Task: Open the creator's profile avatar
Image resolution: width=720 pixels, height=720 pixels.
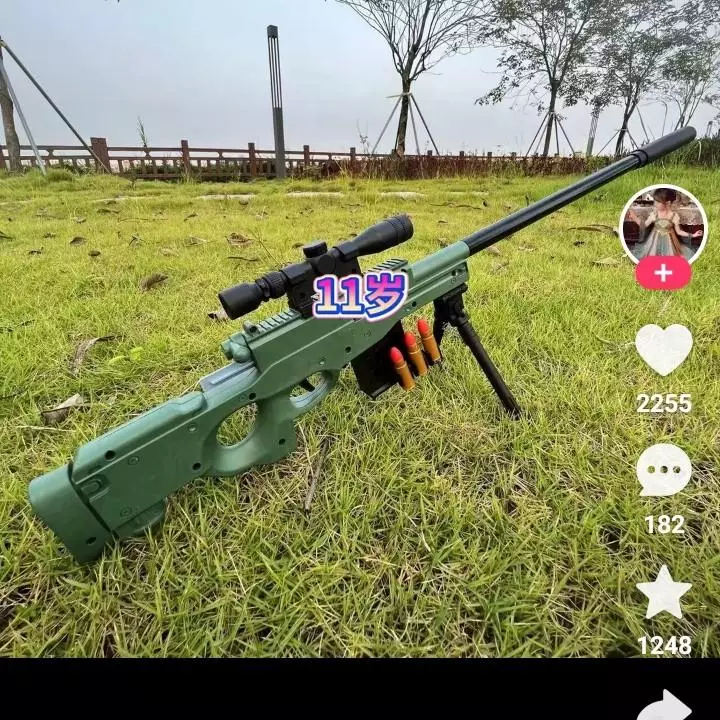Action: pos(663,224)
